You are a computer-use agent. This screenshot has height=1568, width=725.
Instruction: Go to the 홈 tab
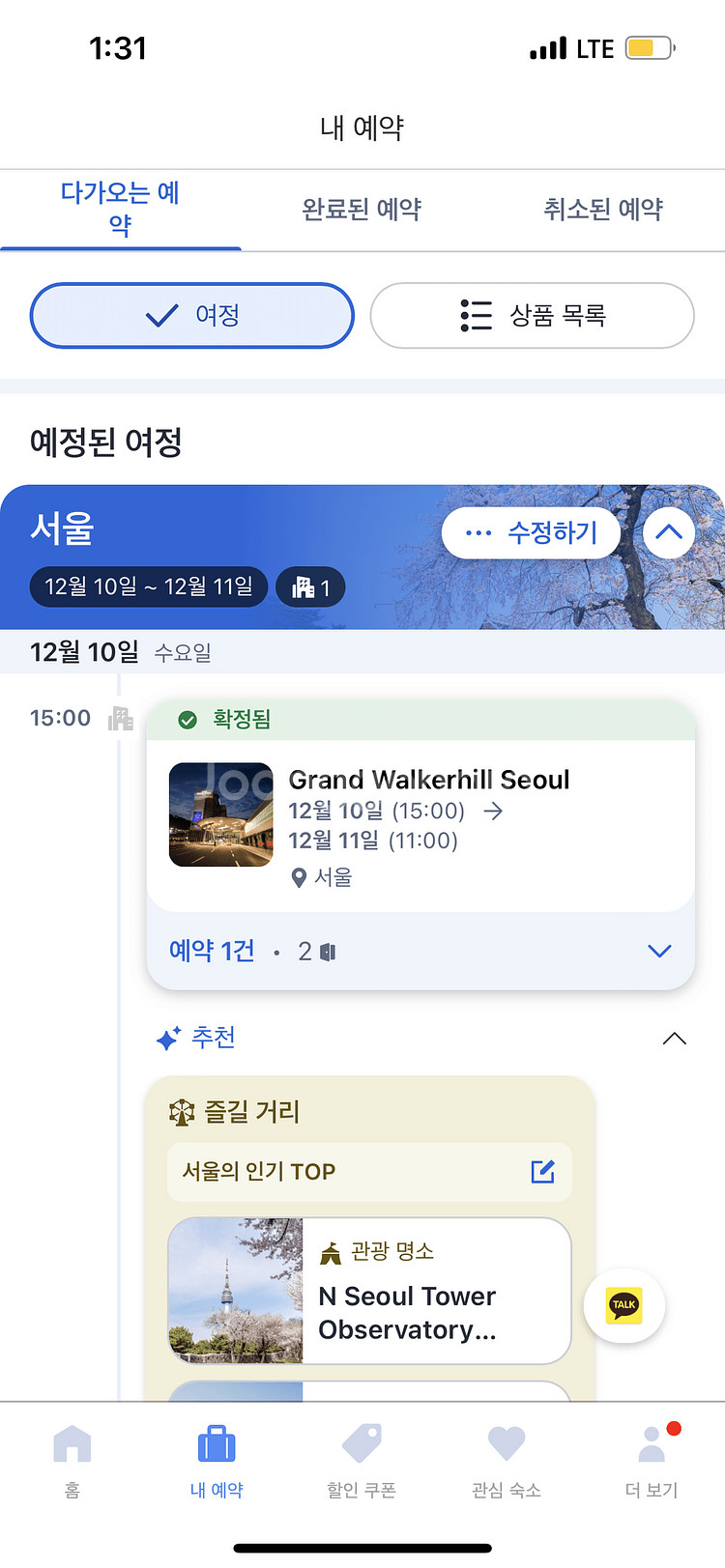[72, 1461]
